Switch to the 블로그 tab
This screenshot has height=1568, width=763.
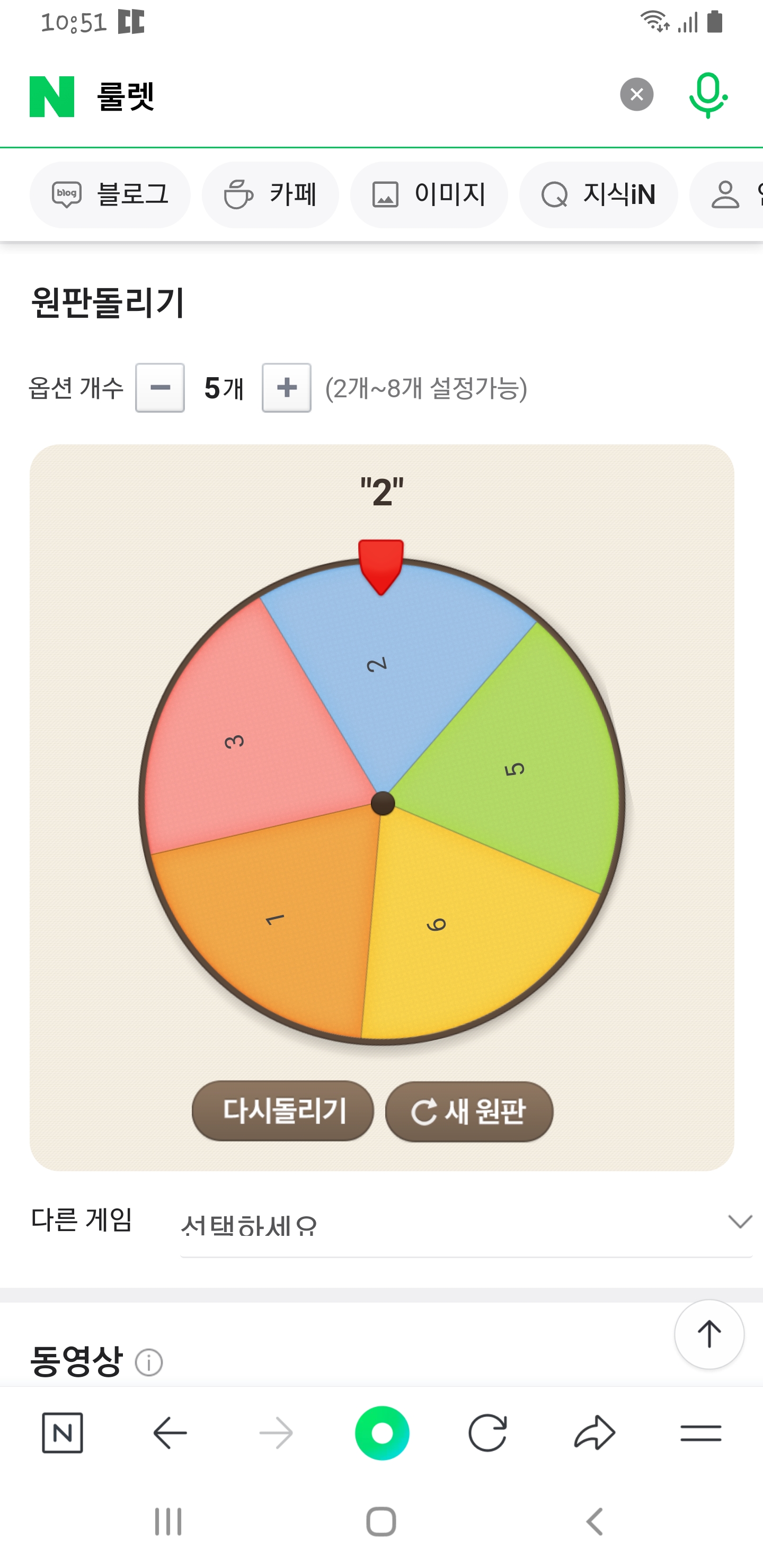point(110,195)
